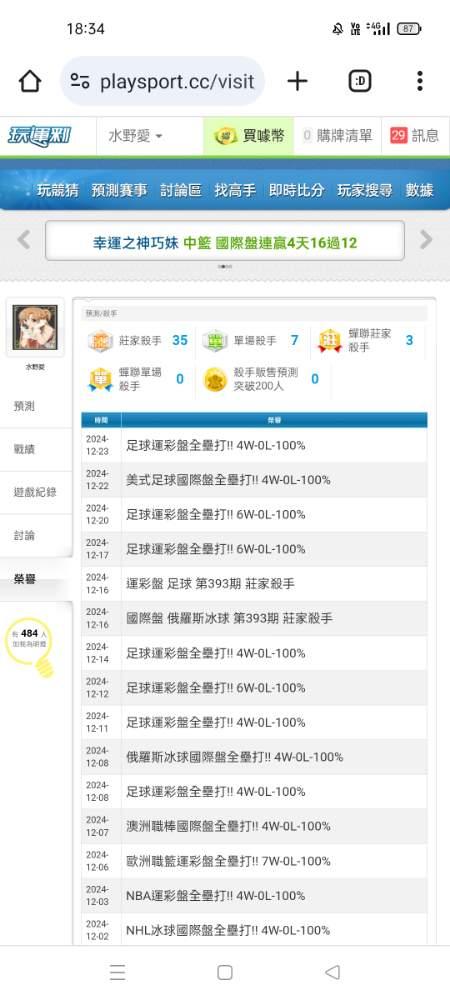Open the tab switcher

[360, 81]
